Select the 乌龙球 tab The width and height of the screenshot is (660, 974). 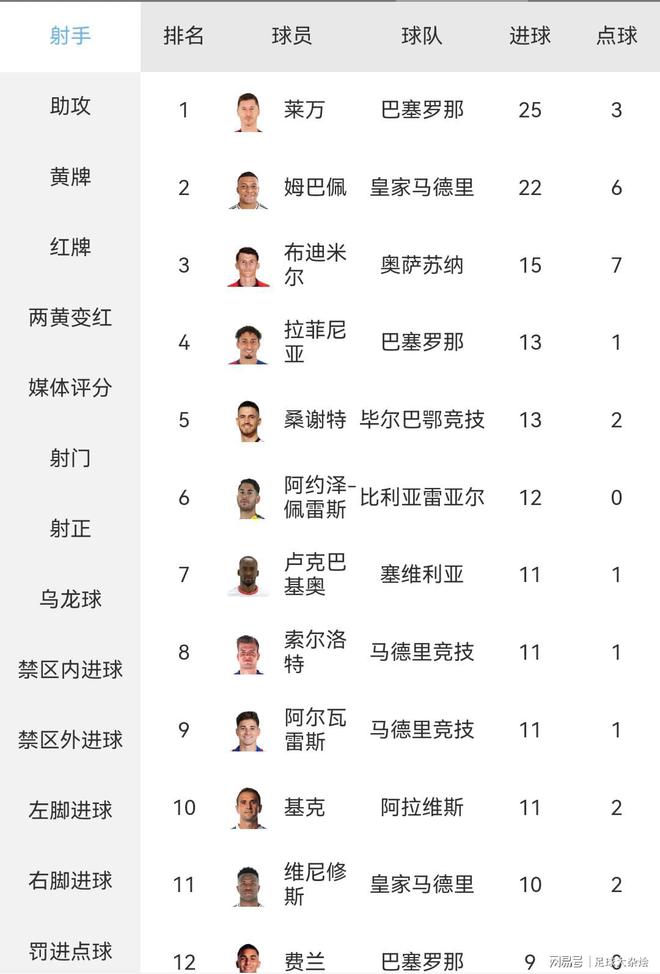(70, 599)
